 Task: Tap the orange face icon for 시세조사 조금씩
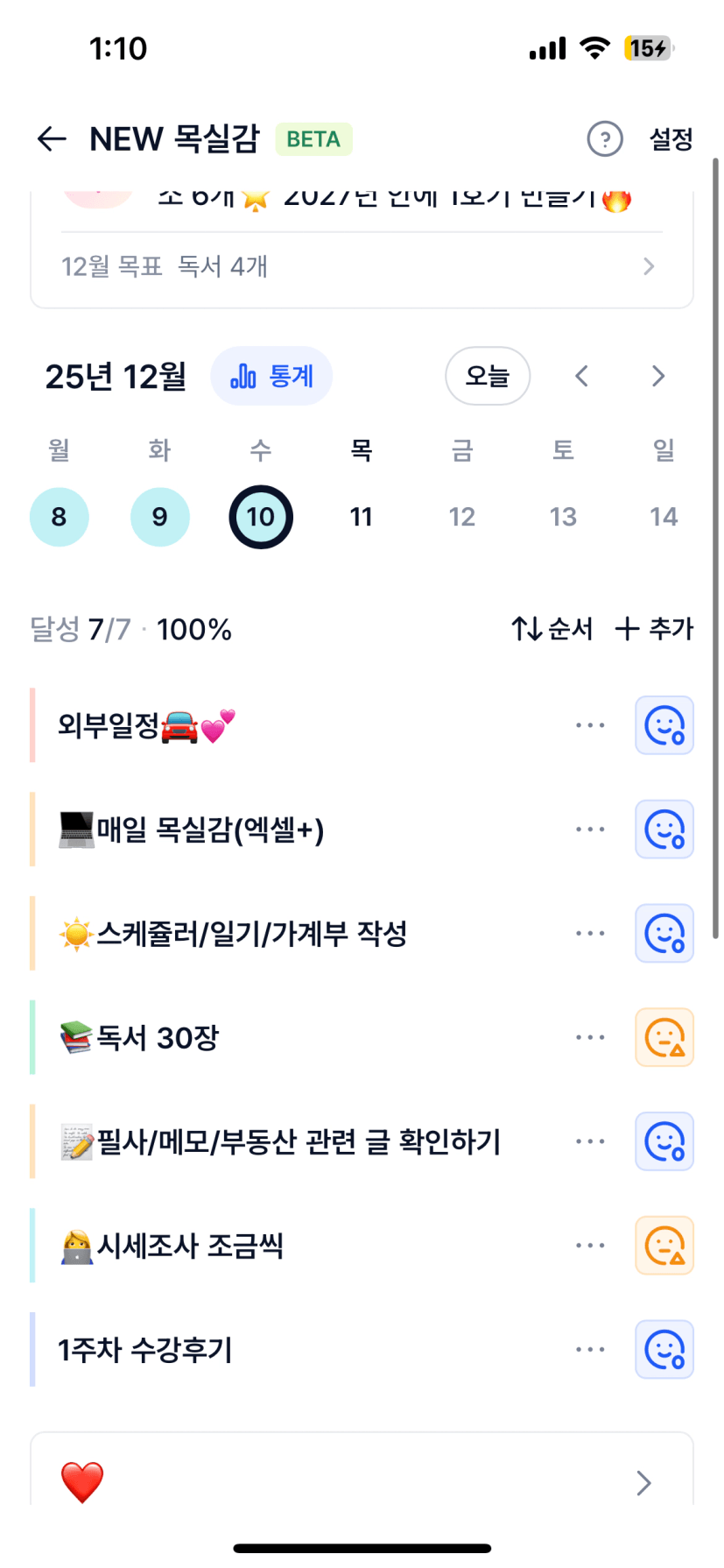[x=664, y=1246]
